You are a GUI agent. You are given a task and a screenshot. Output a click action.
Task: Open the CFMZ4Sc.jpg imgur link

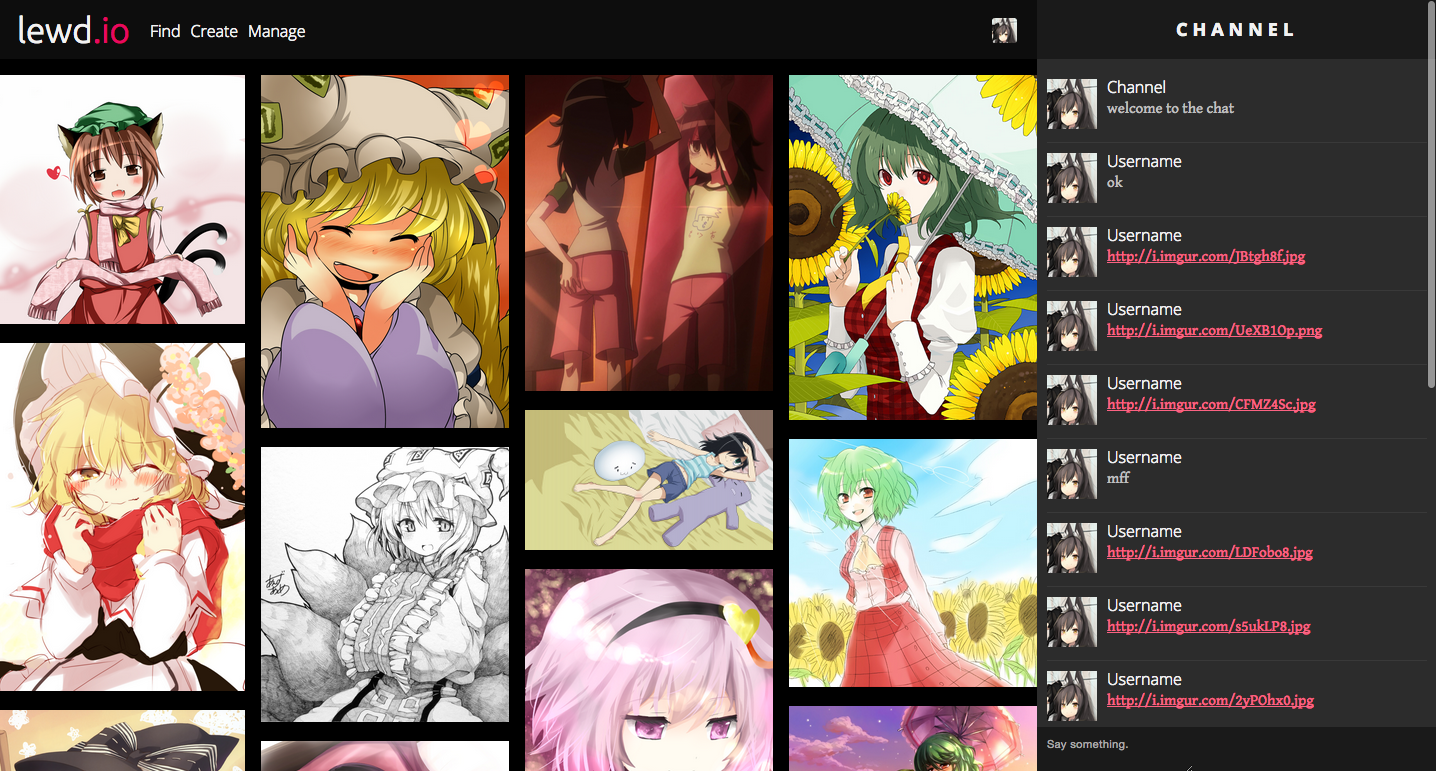pyautogui.click(x=1211, y=404)
